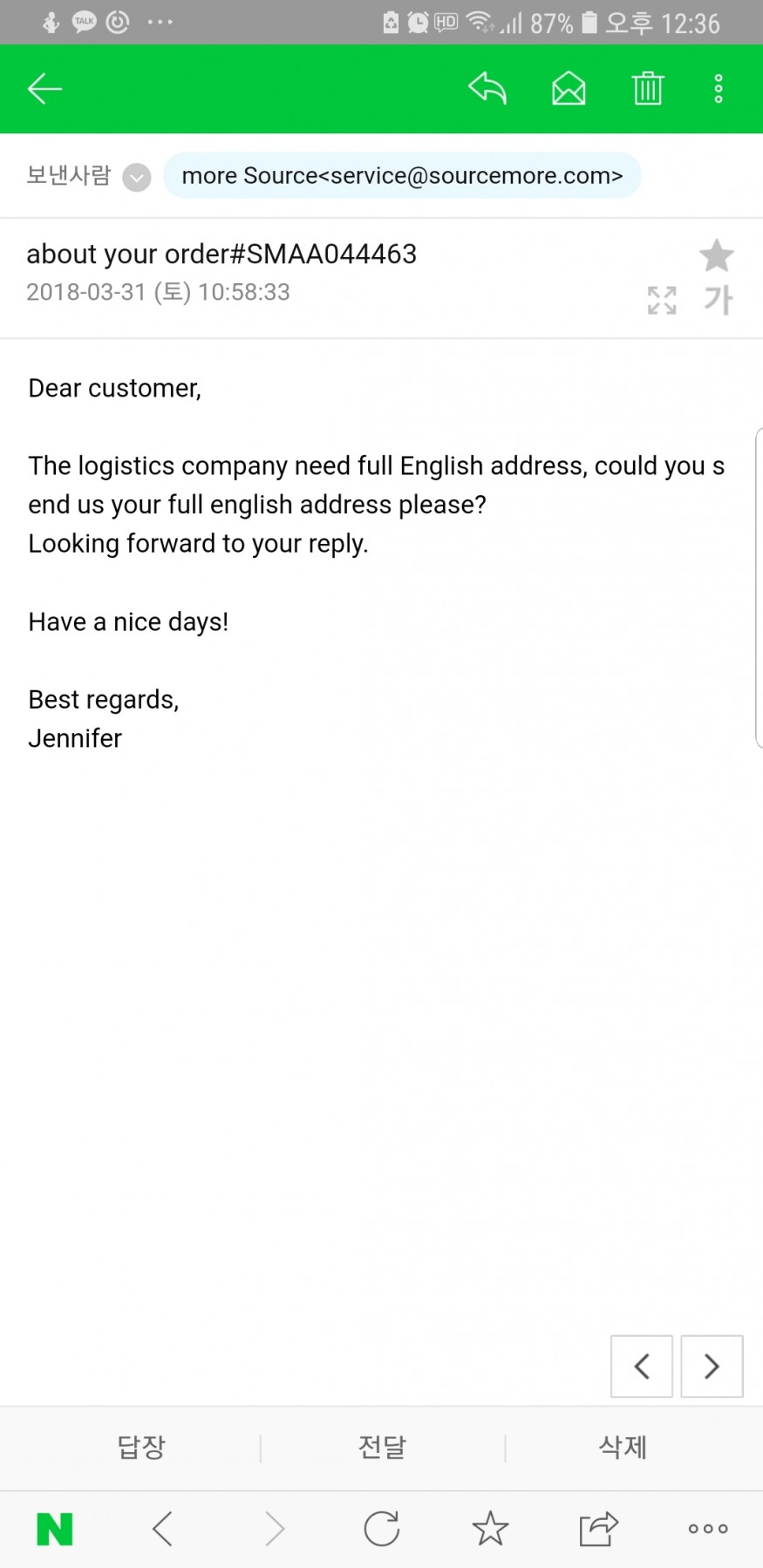This screenshot has width=763, height=1568.
Task: Toggle fullscreen view with the expand icon
Action: point(662,300)
